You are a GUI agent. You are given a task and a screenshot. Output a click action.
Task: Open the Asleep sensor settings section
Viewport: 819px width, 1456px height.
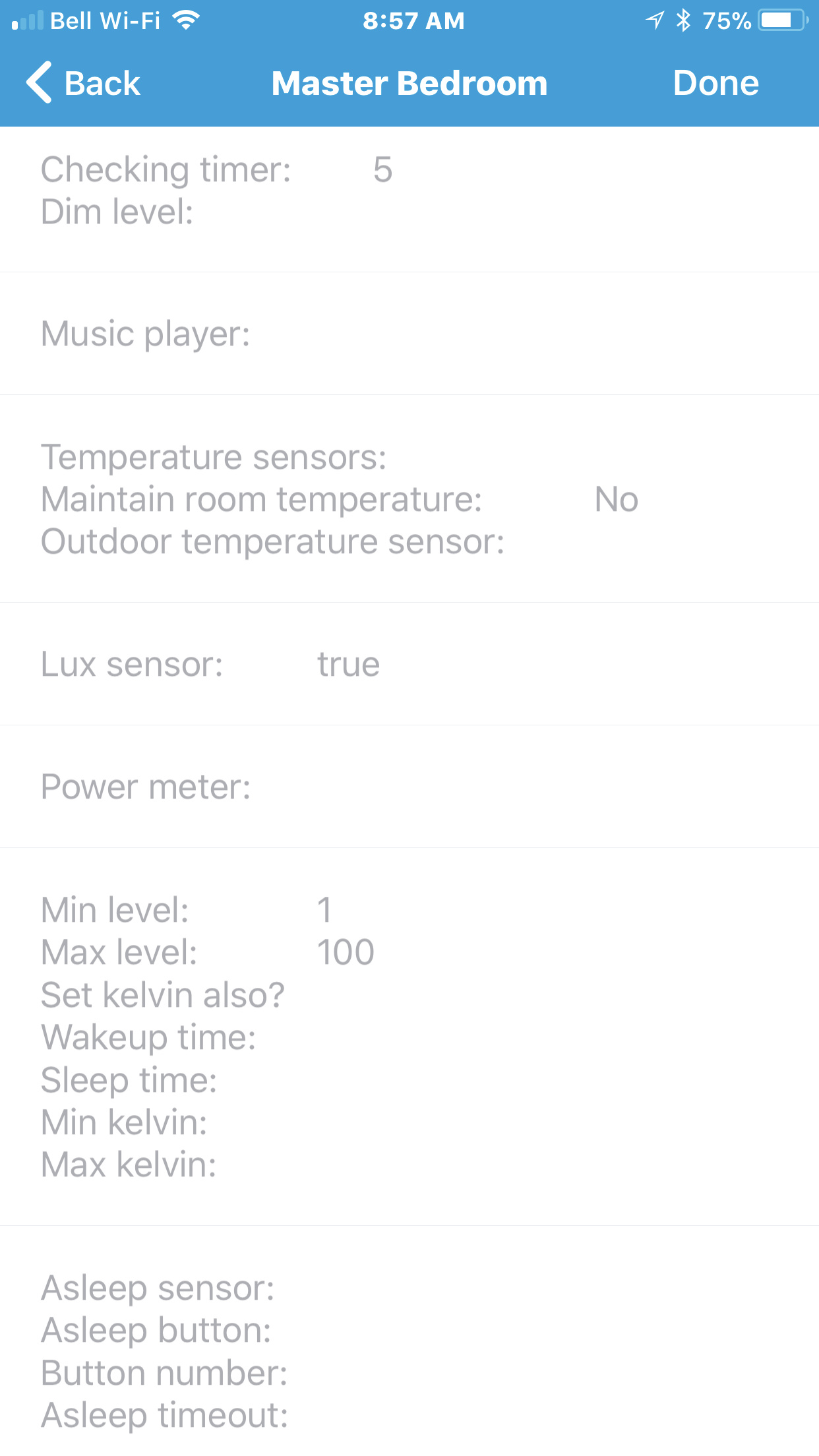(409, 1341)
